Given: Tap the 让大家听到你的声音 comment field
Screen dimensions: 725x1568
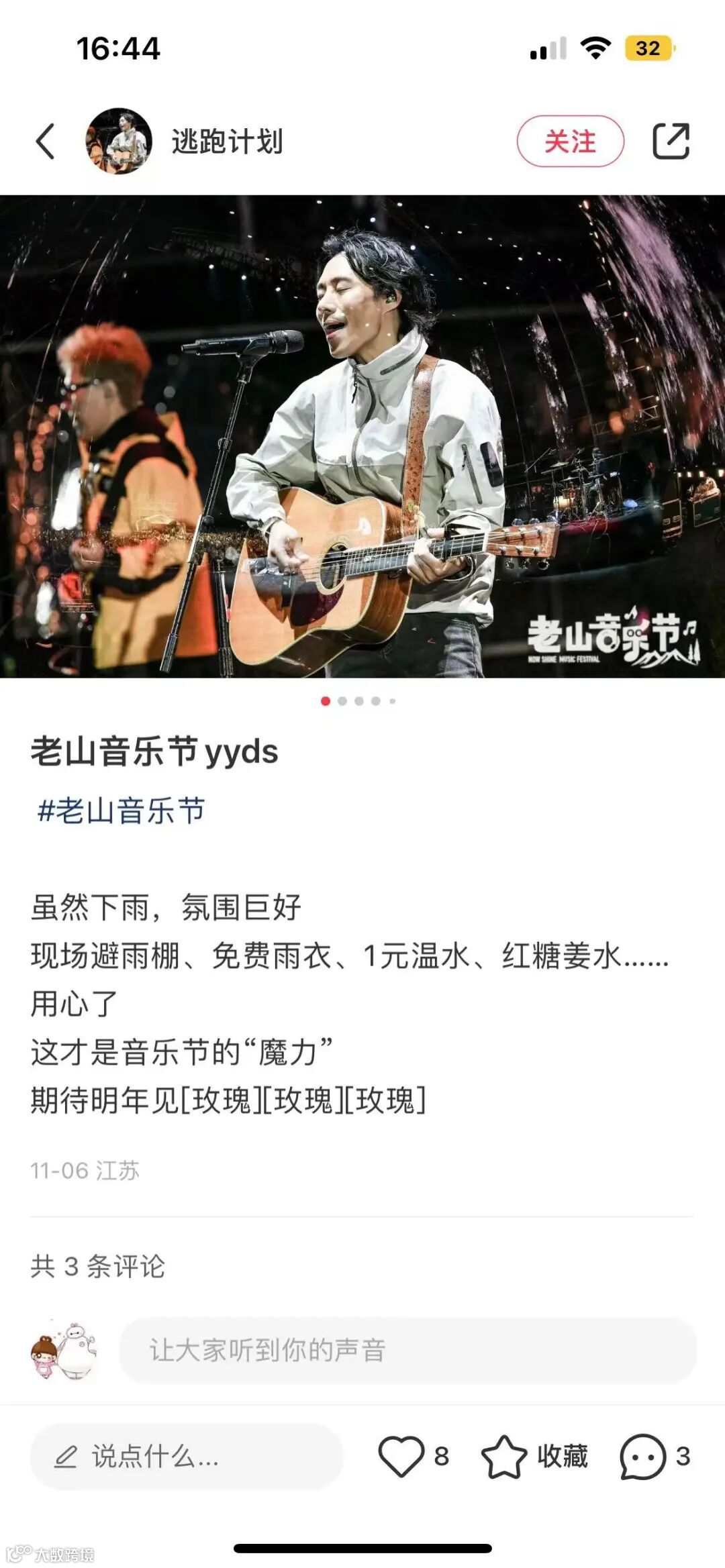Looking at the screenshot, I should [x=407, y=1350].
